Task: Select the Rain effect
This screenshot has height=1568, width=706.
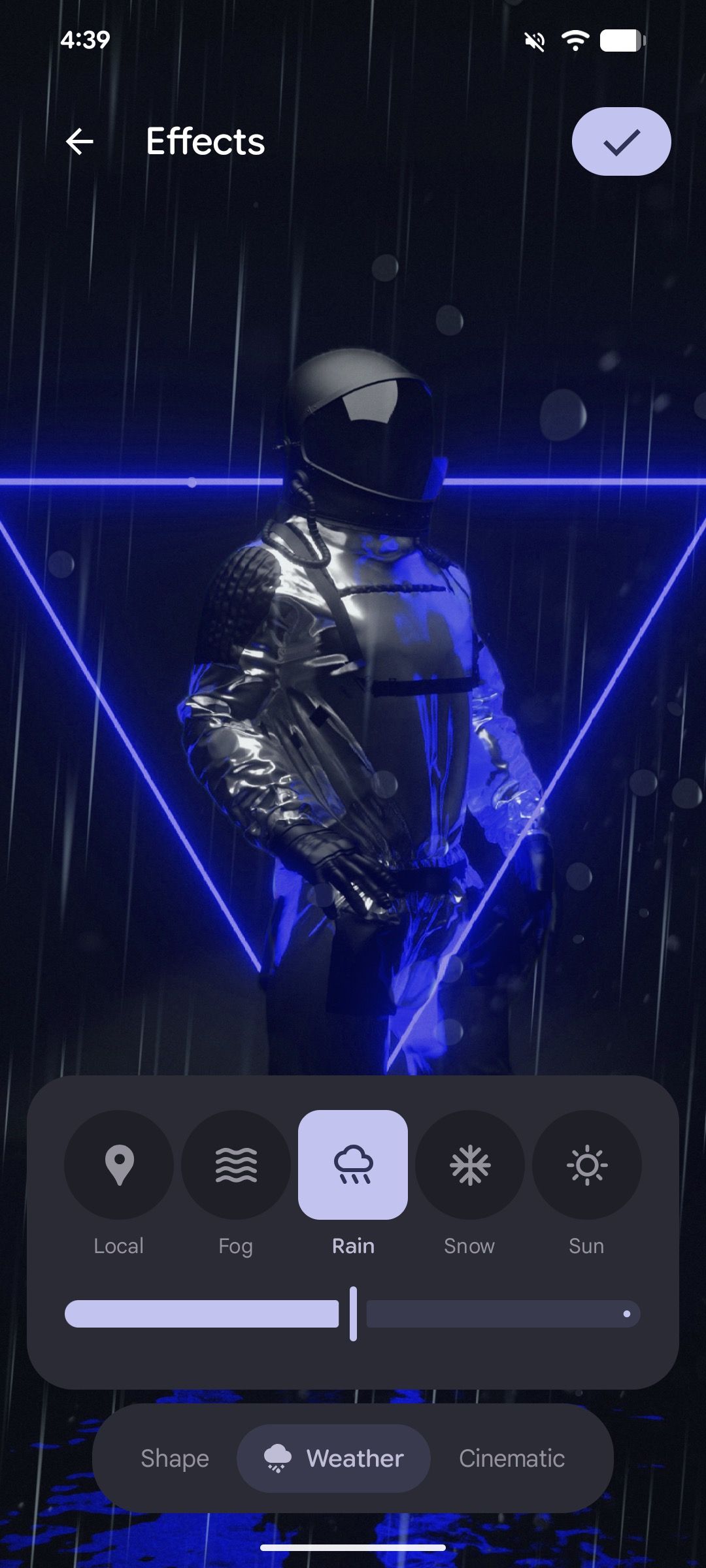Action: pyautogui.click(x=353, y=1165)
